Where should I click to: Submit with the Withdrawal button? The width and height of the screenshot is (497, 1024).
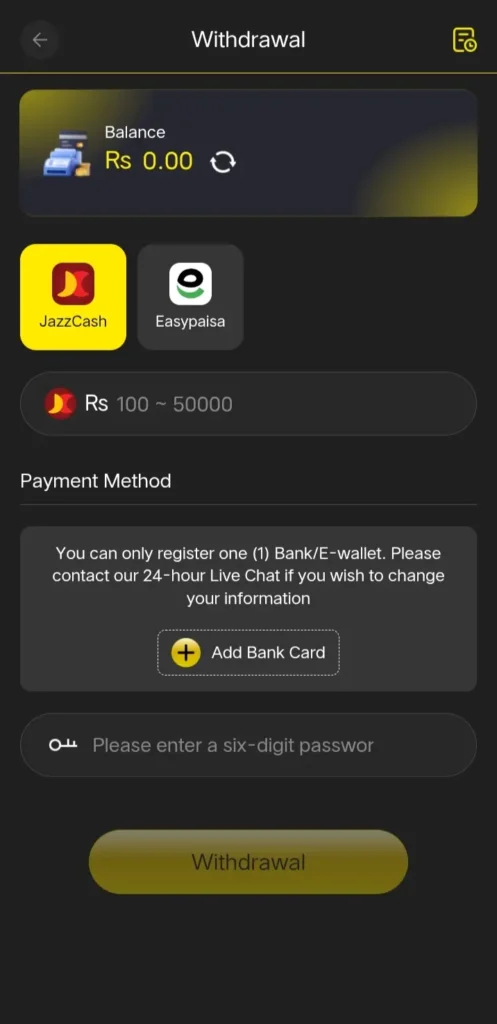[x=248, y=862]
